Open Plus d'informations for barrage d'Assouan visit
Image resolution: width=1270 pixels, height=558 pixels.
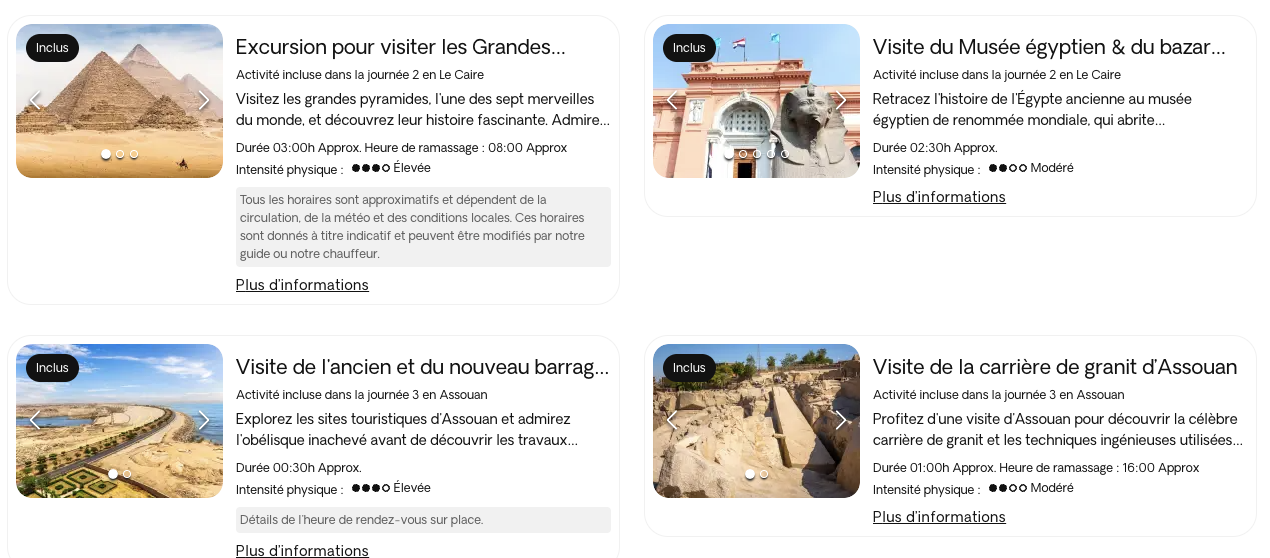tap(302, 550)
